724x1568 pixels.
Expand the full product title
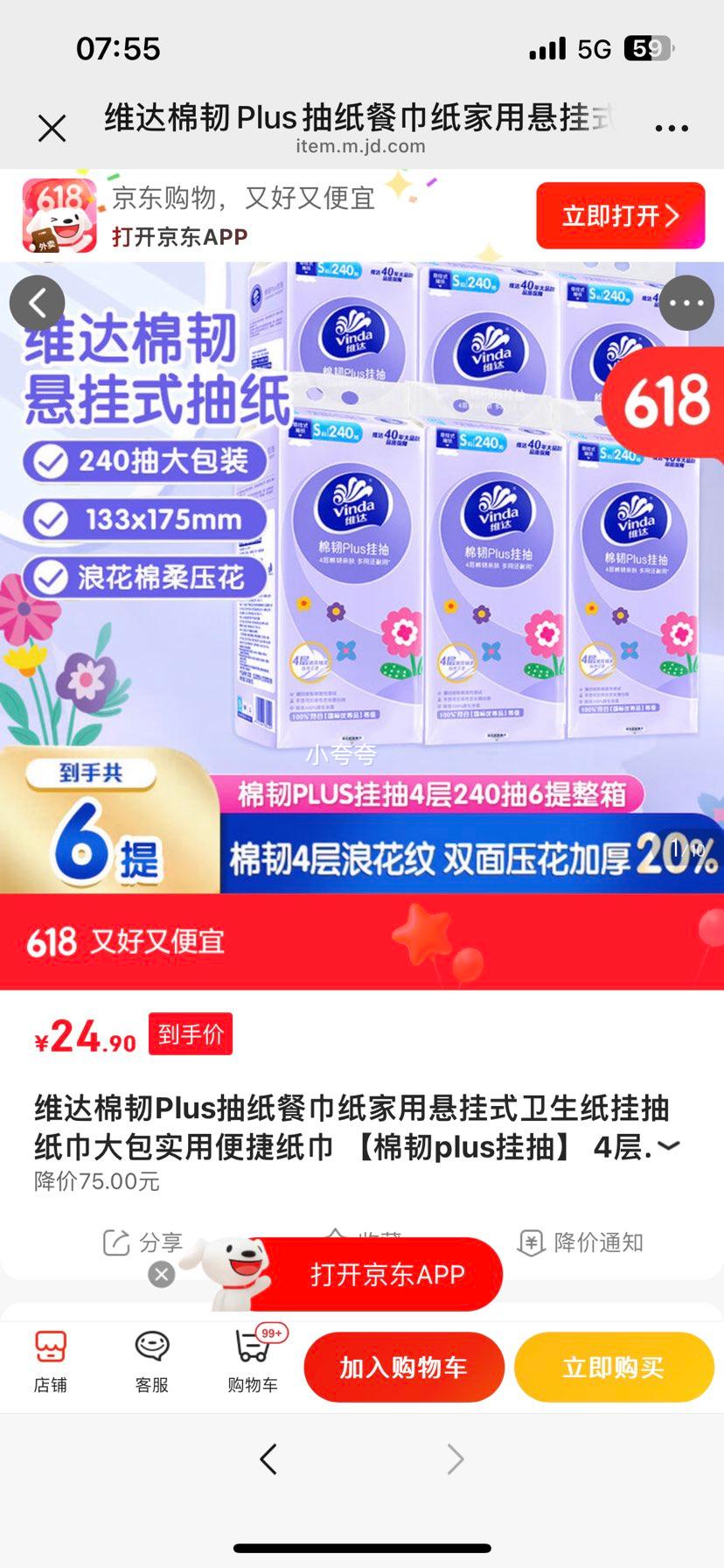668,1146
